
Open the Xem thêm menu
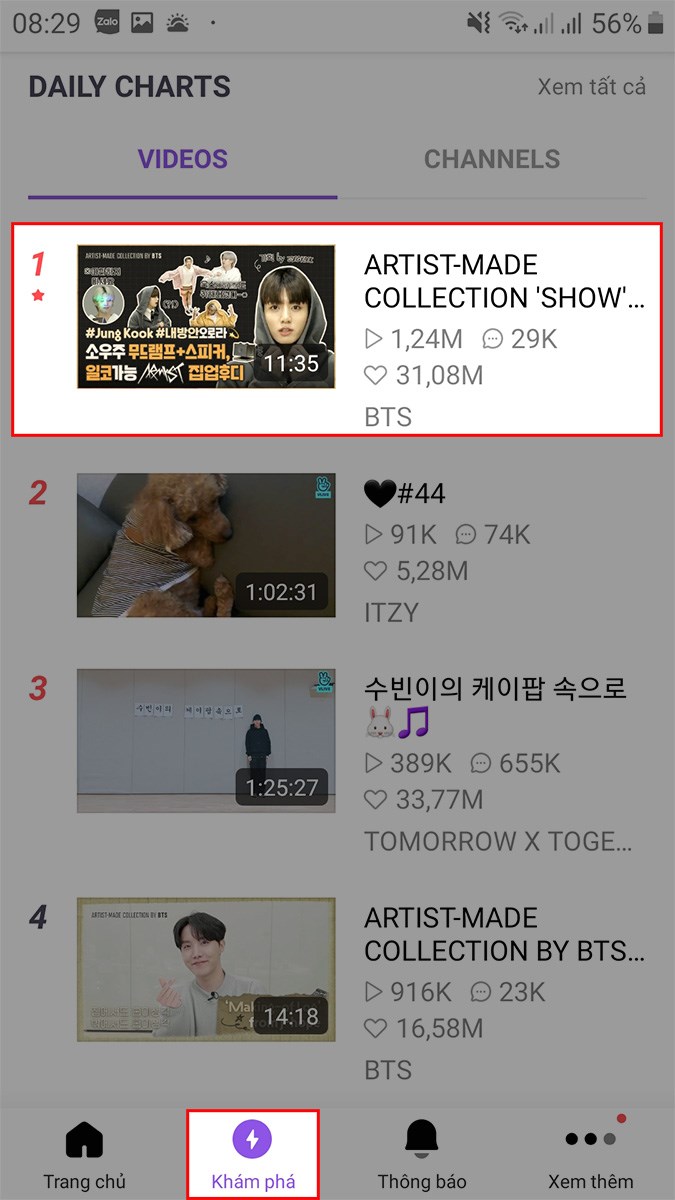point(589,1154)
